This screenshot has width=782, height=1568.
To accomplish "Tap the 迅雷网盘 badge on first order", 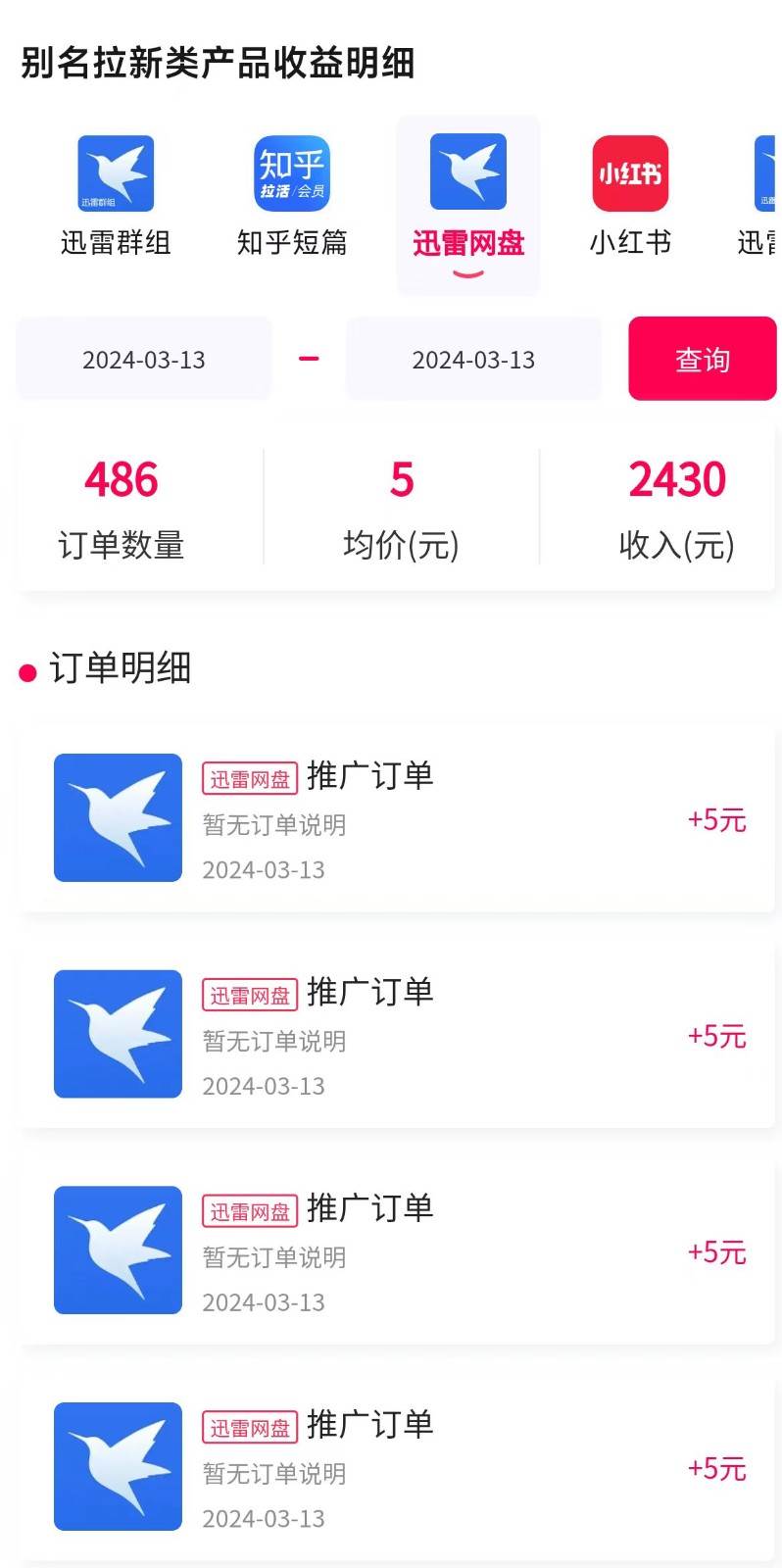I will [249, 776].
